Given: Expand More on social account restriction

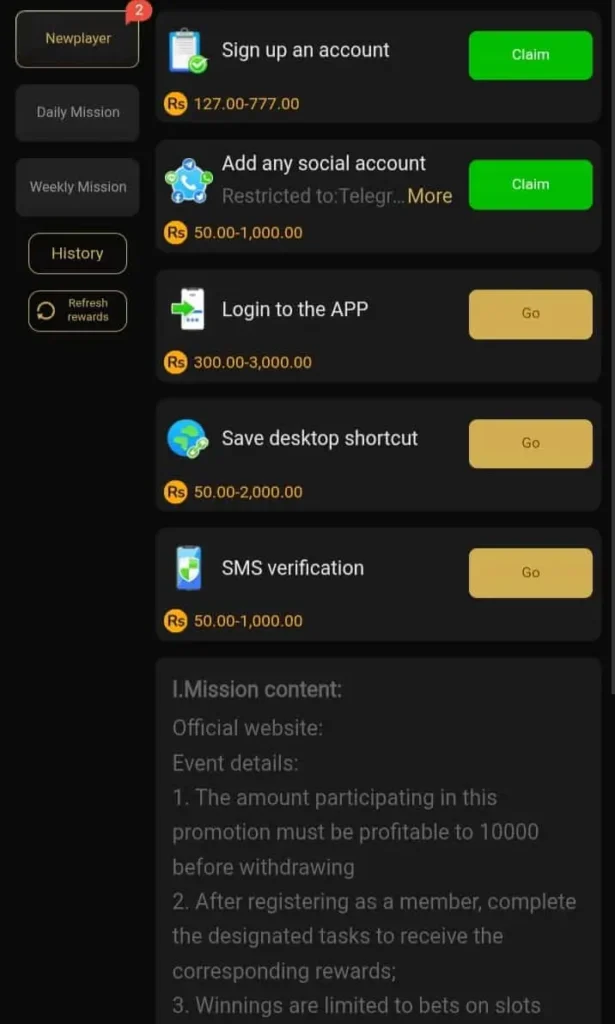Looking at the screenshot, I should [x=430, y=196].
